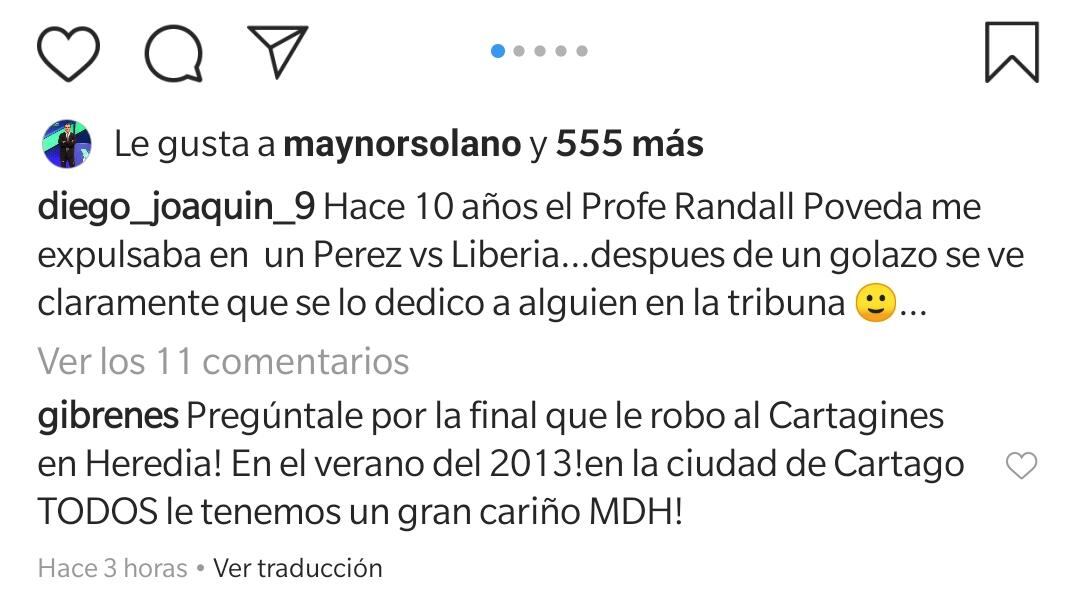Open gibrenes' profile
Screen dimensions: 1080x594
click(108, 415)
